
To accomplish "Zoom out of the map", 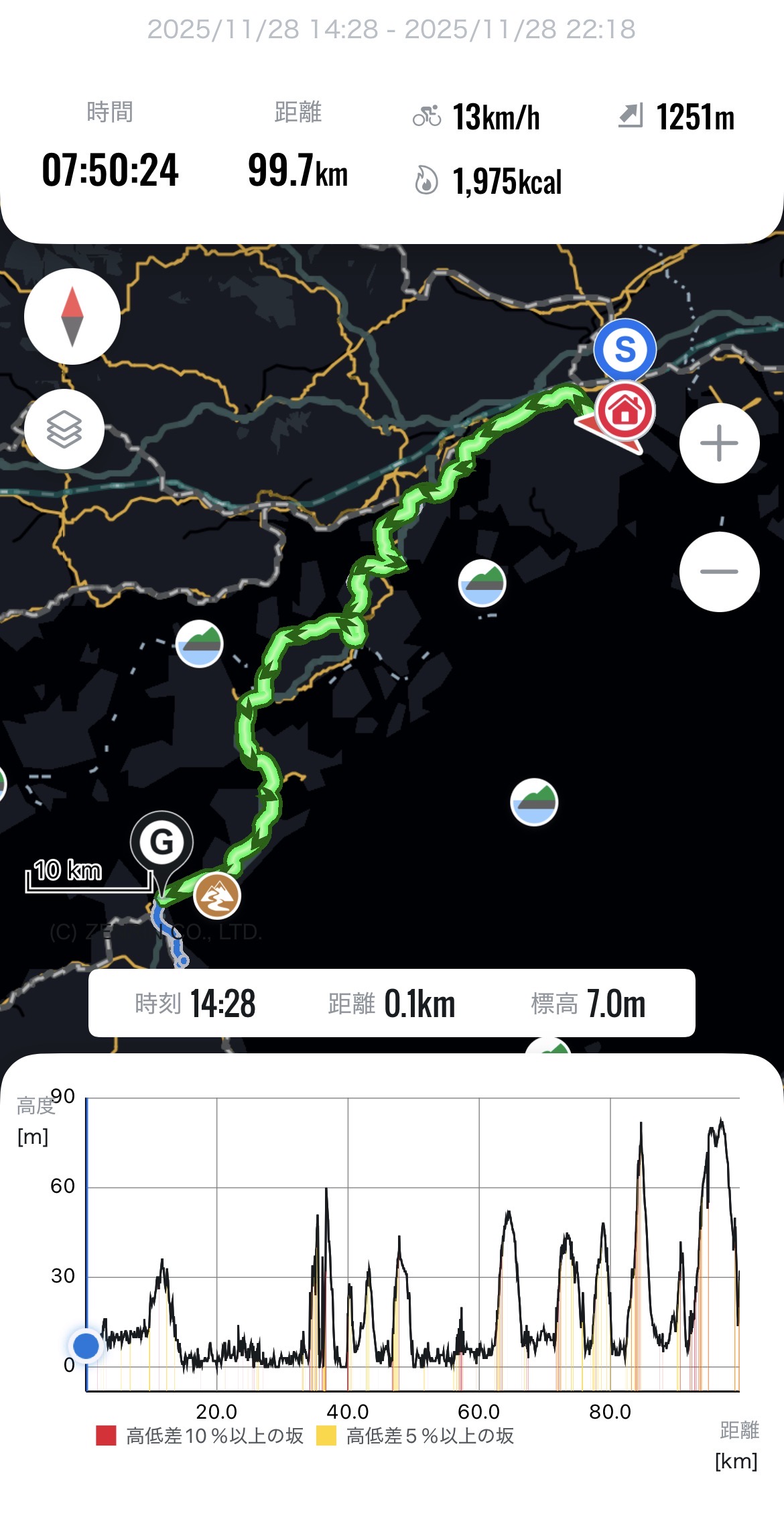I will tap(719, 572).
